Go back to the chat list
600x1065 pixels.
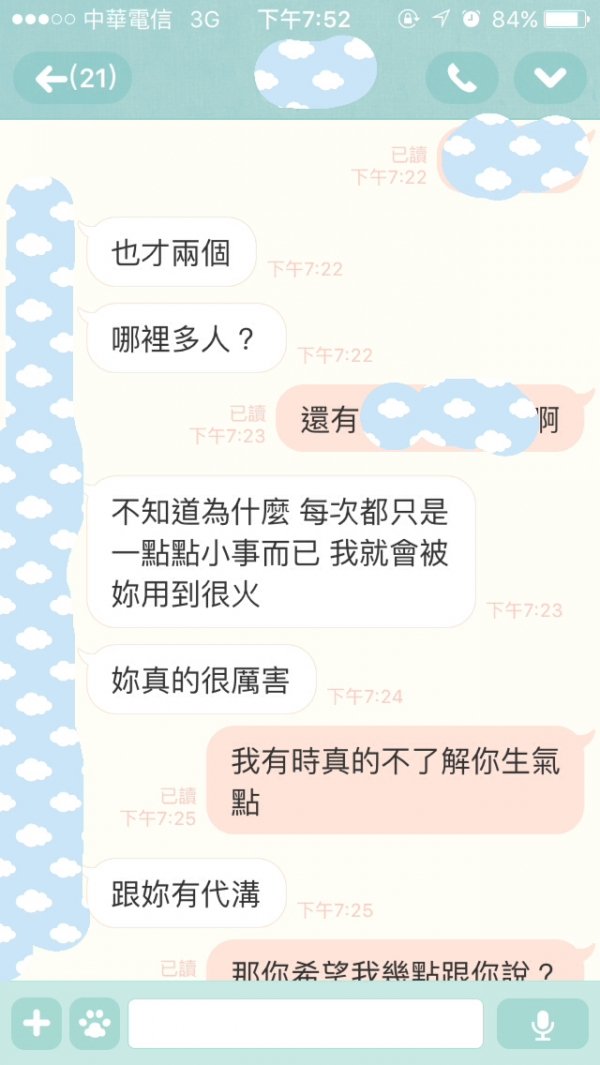point(72,78)
